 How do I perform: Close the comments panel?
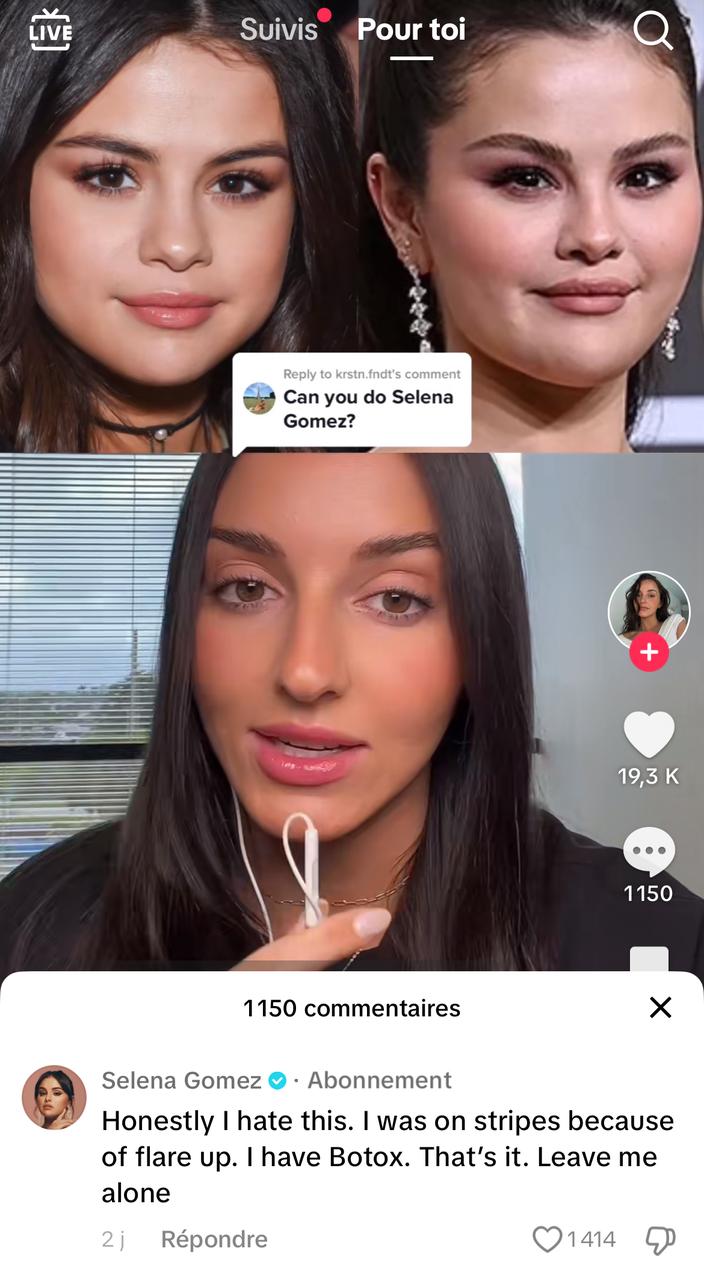[x=660, y=1007]
